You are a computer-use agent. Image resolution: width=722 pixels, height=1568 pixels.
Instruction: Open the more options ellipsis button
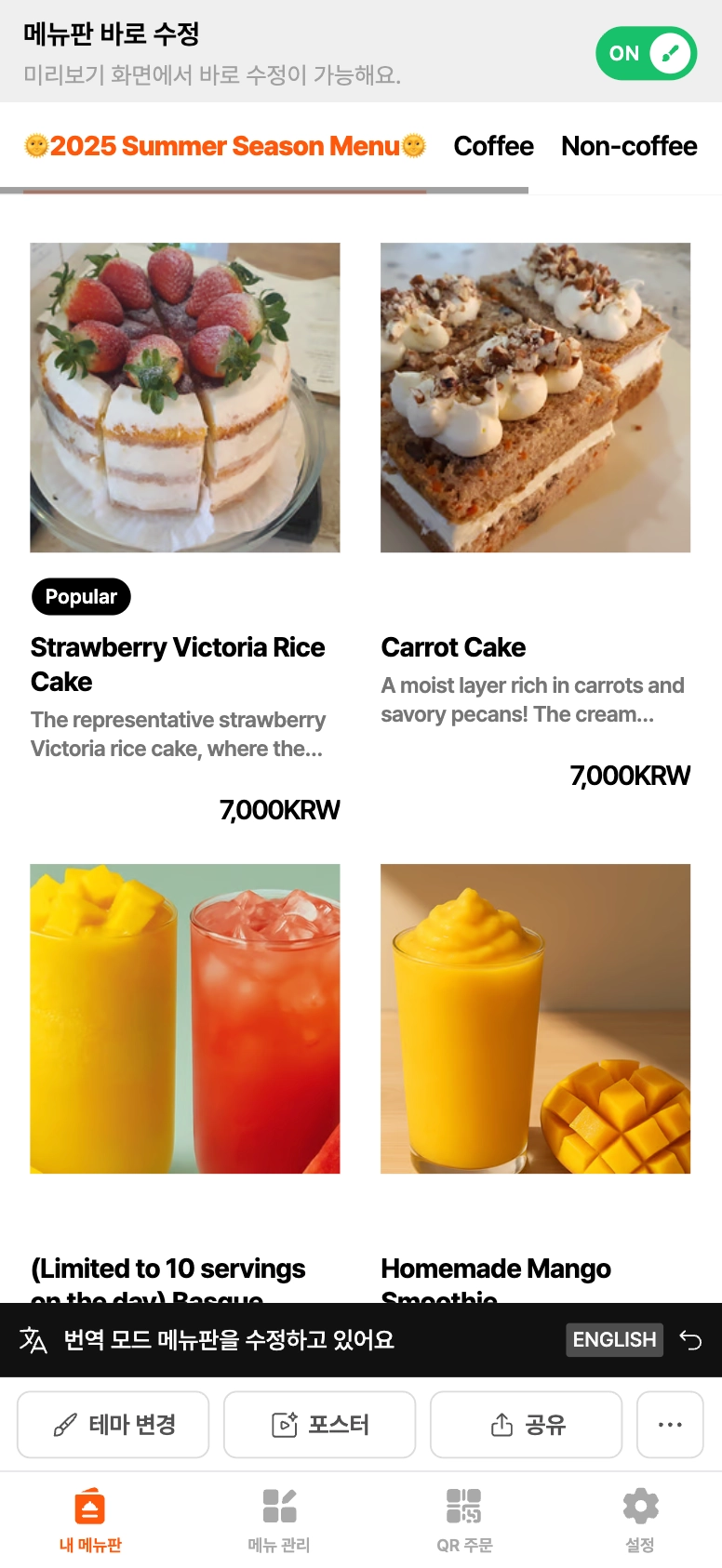coord(670,1425)
